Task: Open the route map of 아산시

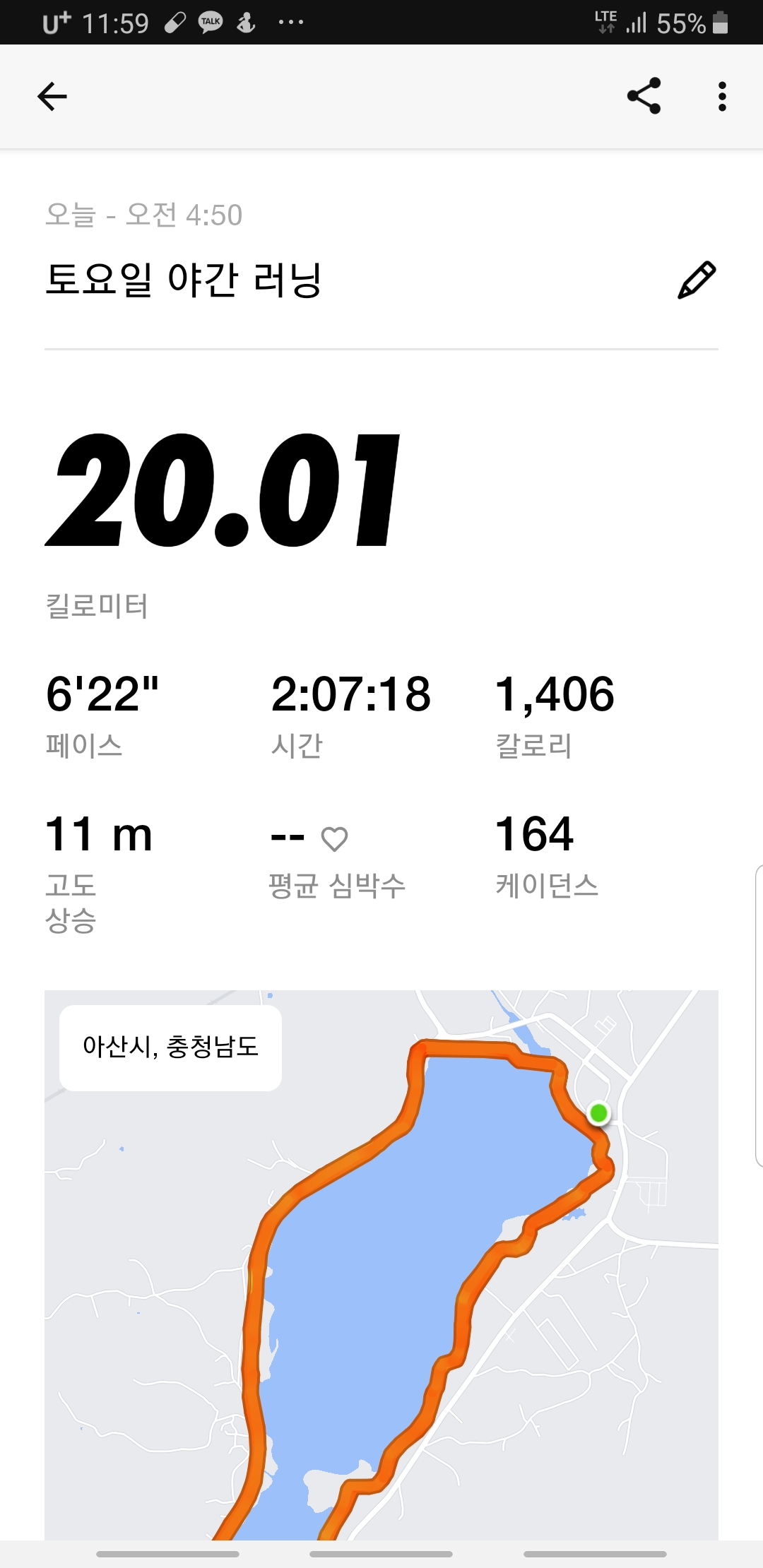Action: (x=381, y=1265)
